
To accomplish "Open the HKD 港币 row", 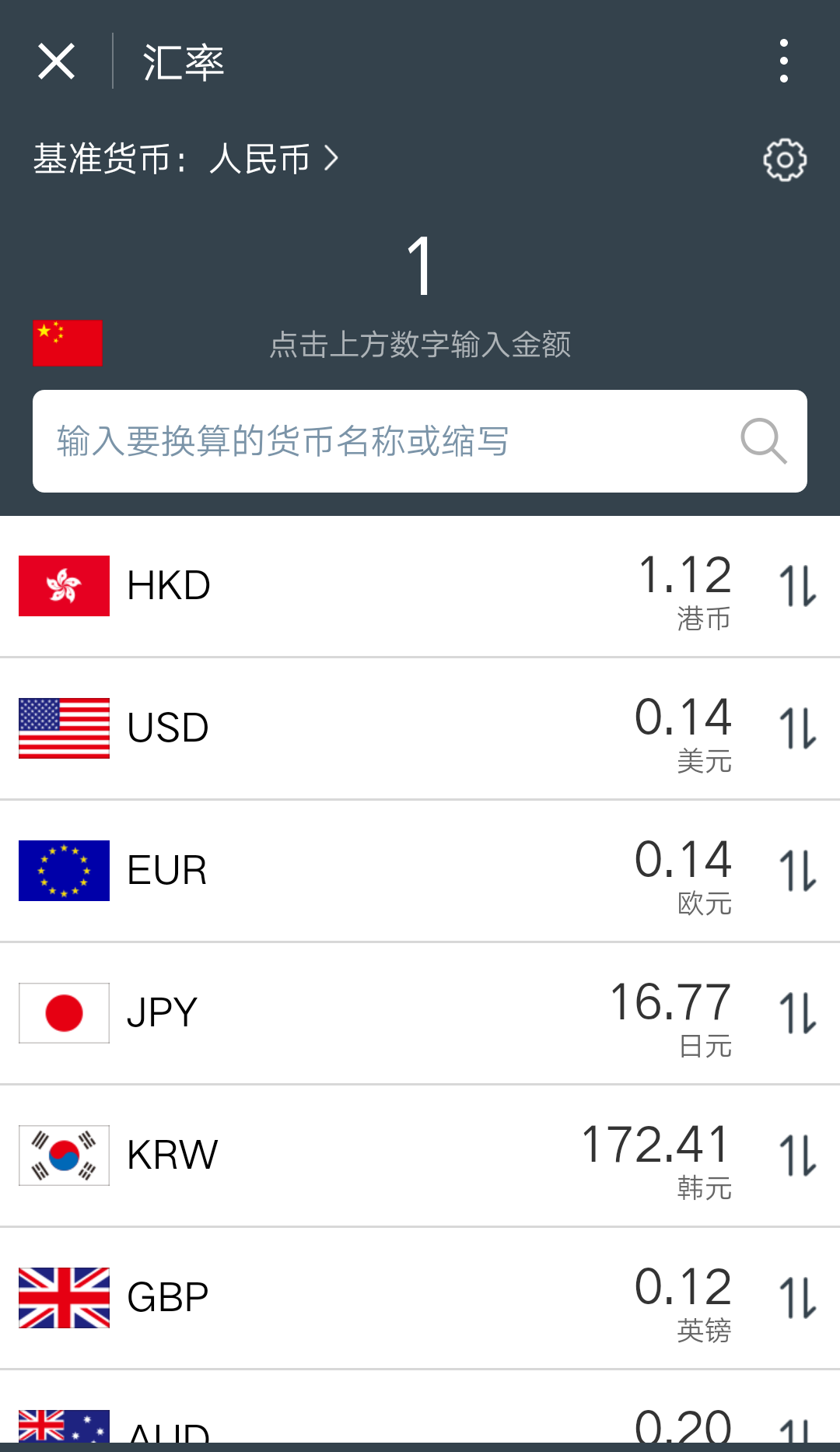I will [389, 586].
